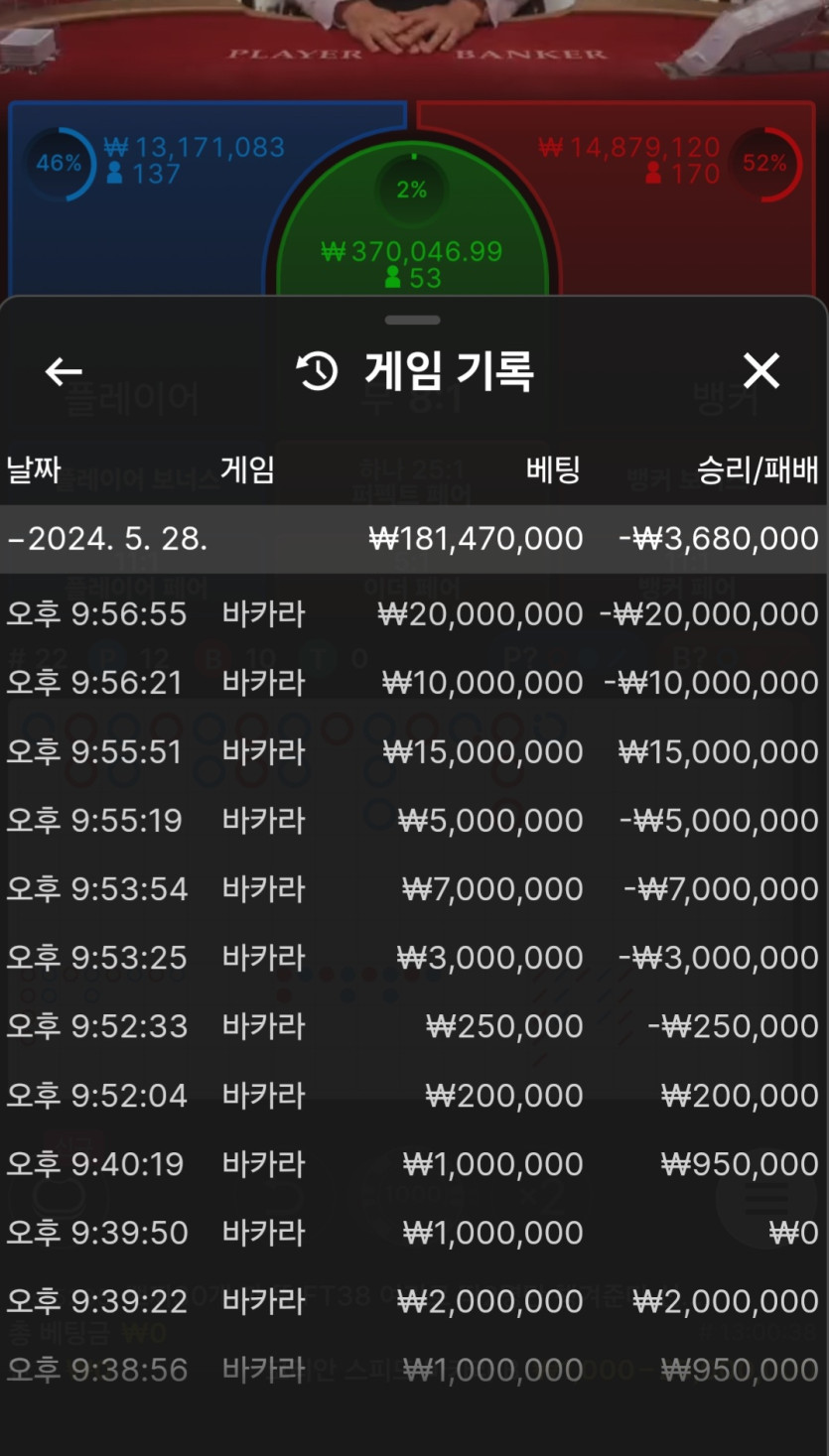Open the 9:53:25 baccarat record

(414, 958)
